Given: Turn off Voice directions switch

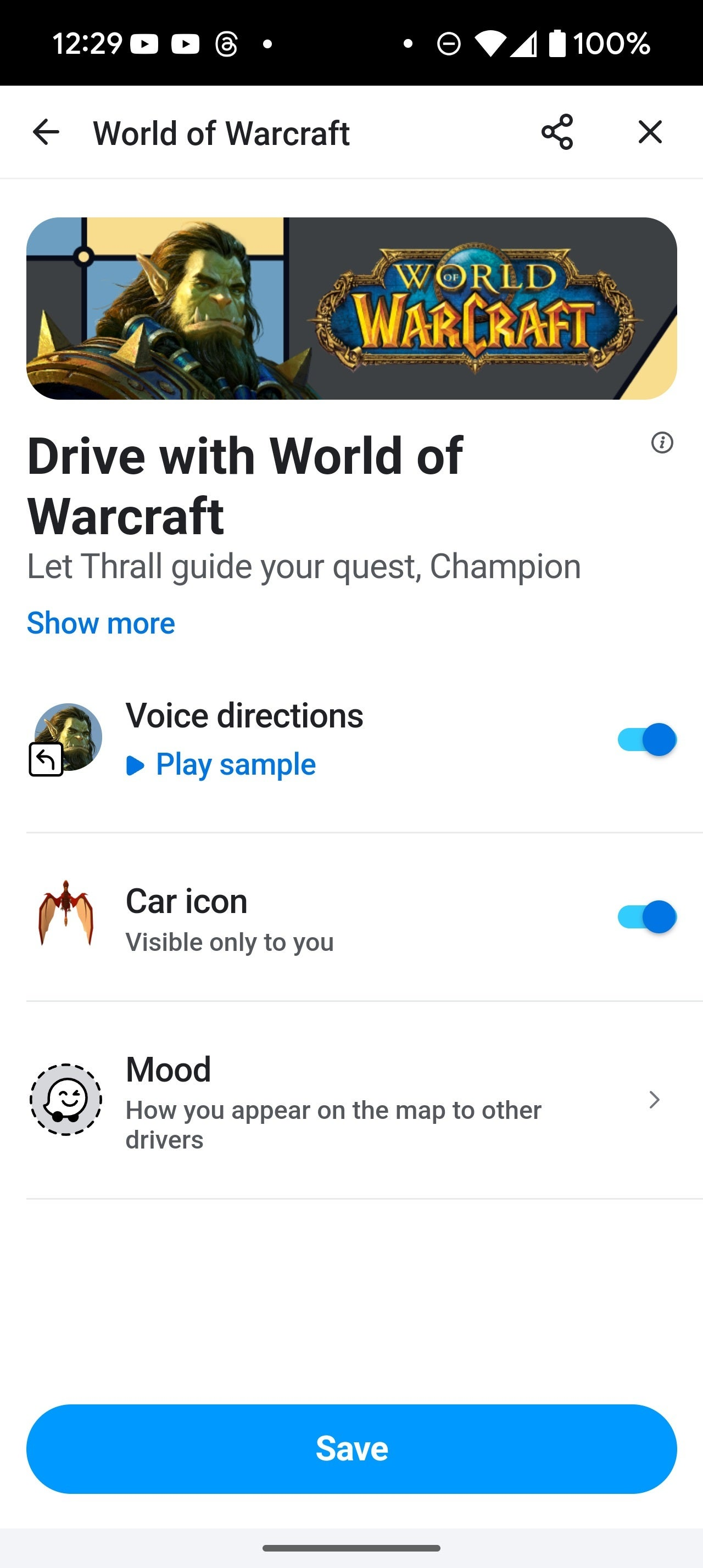Looking at the screenshot, I should coord(646,740).
